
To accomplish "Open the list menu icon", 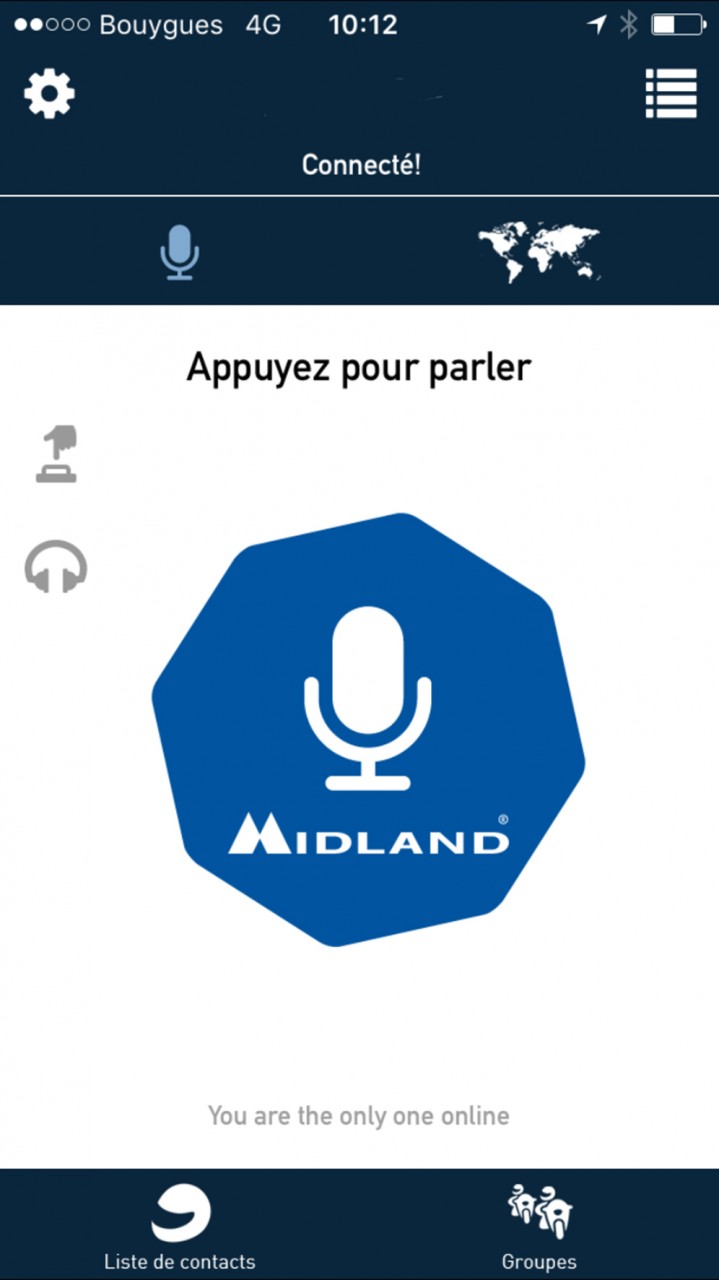I will pyautogui.click(x=671, y=94).
